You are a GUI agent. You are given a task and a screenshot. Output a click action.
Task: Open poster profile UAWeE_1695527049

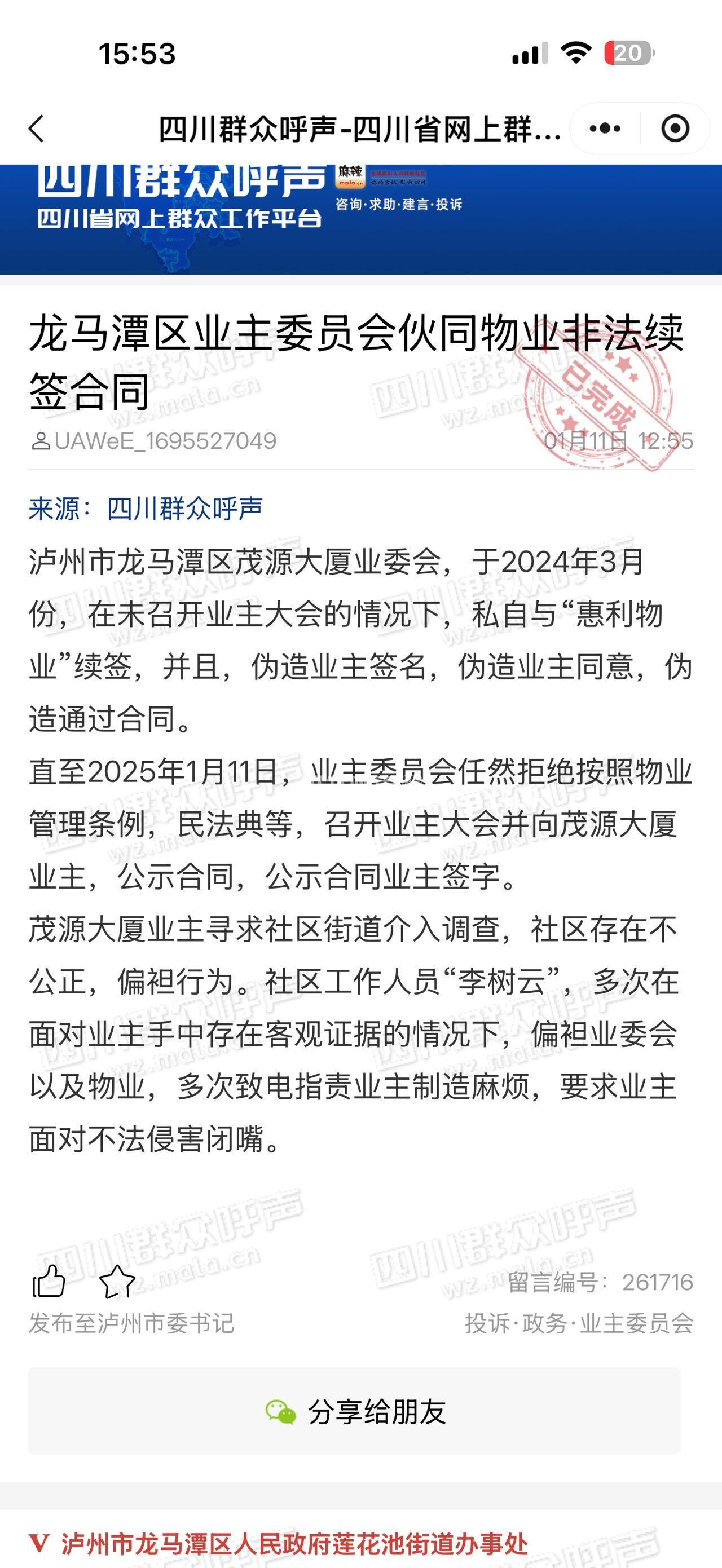[x=153, y=441]
